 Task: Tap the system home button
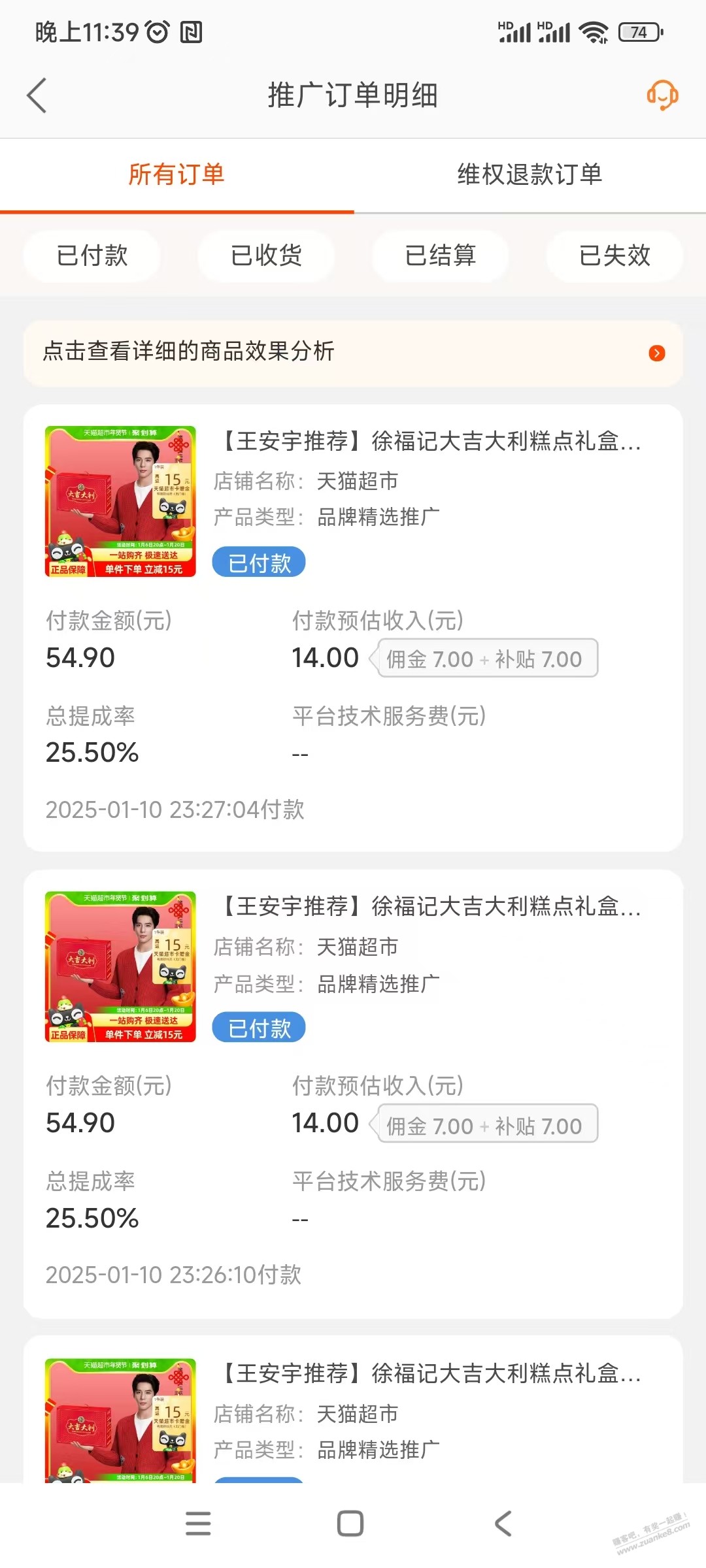click(350, 1524)
